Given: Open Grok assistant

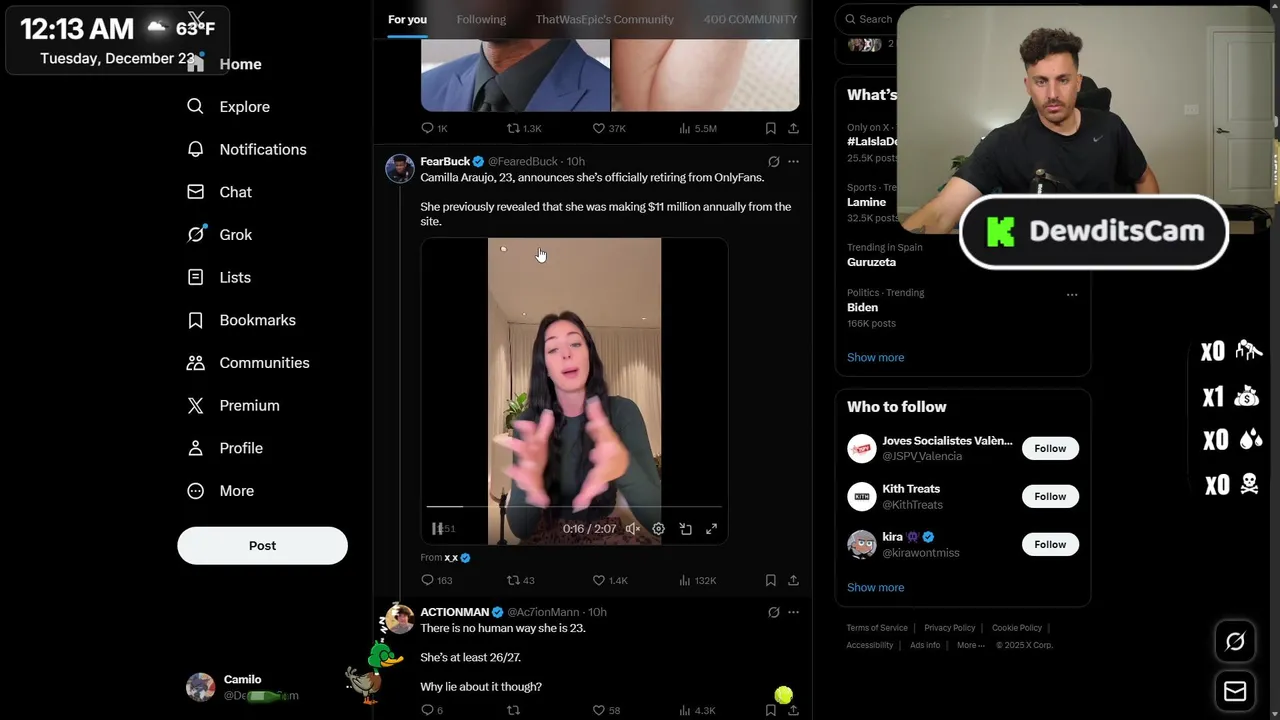Looking at the screenshot, I should point(235,235).
